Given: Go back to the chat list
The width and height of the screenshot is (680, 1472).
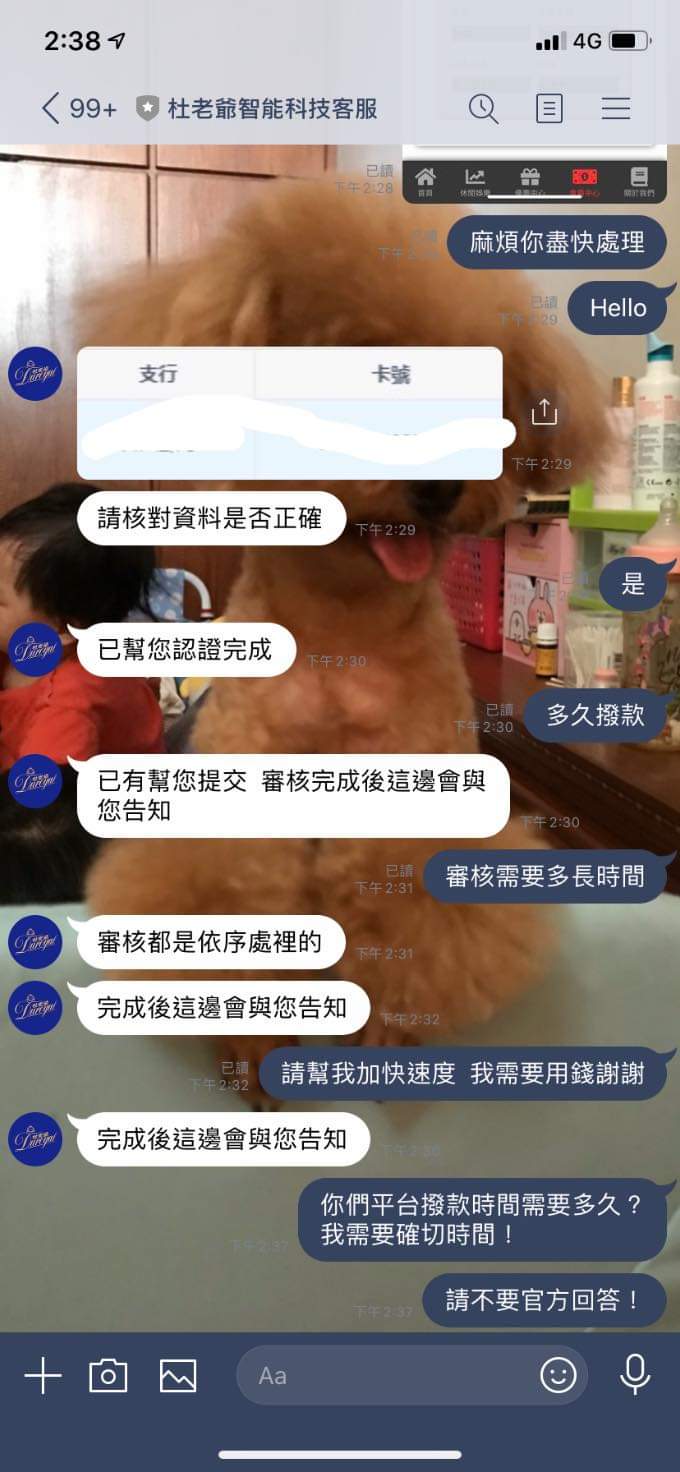Looking at the screenshot, I should tap(51, 108).
